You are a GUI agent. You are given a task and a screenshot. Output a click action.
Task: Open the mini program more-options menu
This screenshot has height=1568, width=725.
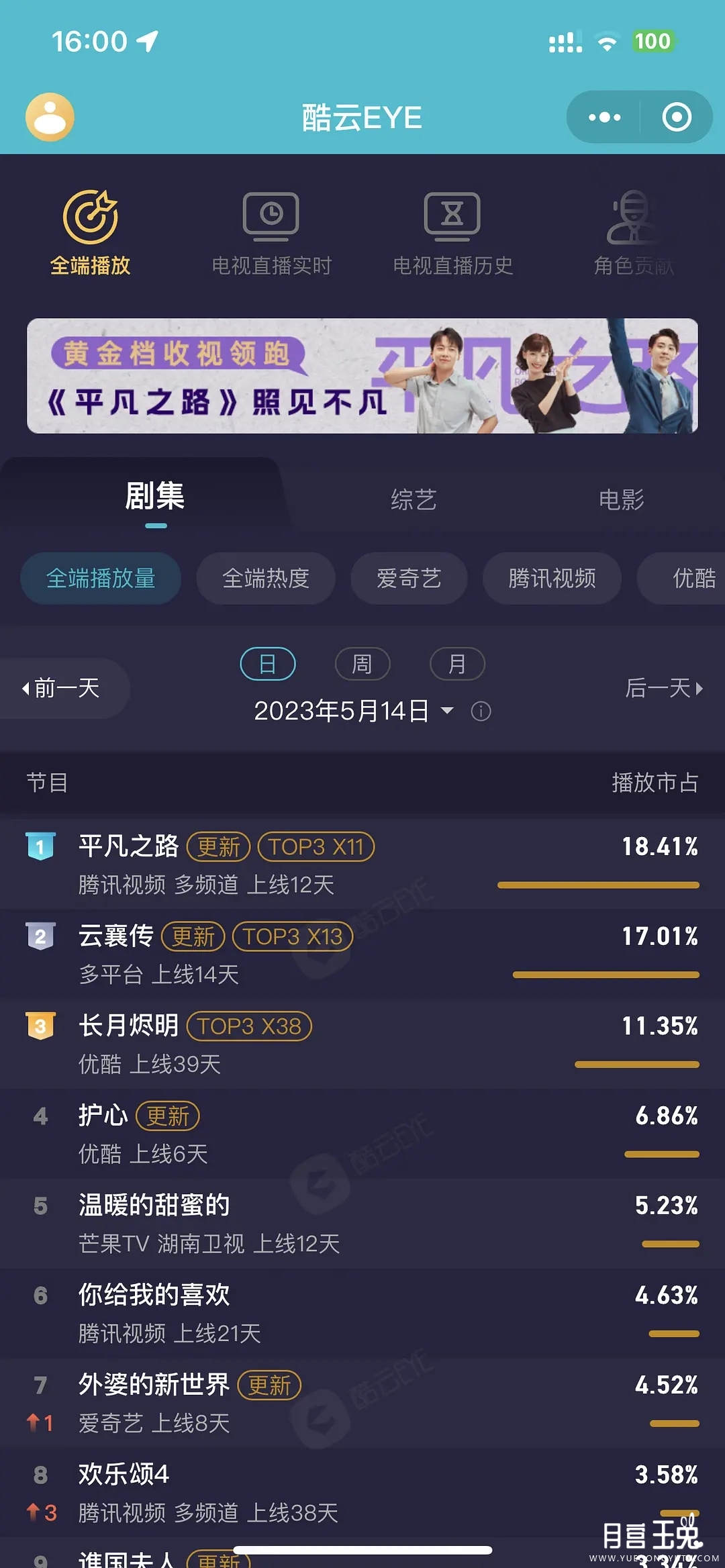(x=604, y=117)
